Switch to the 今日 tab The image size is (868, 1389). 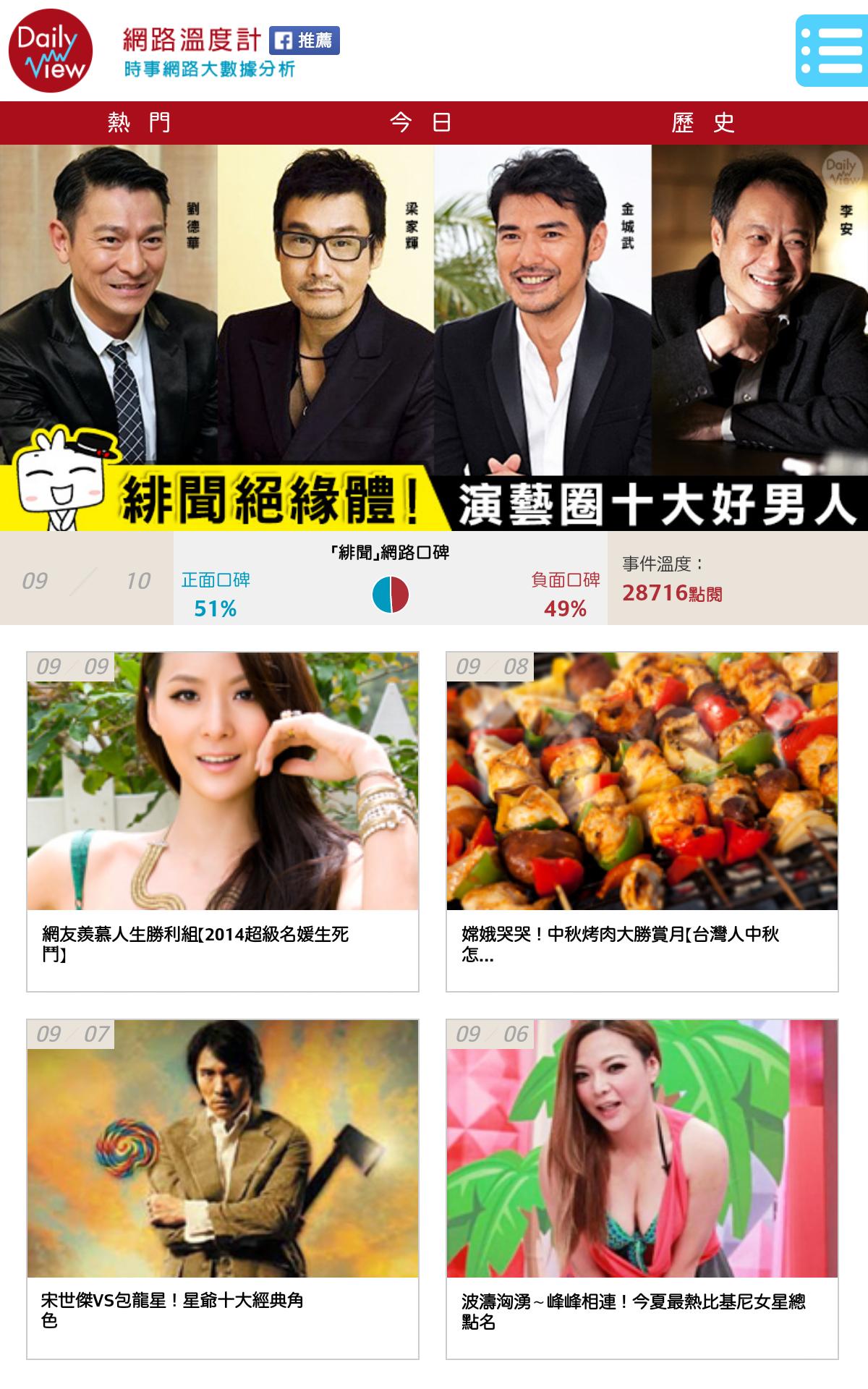pos(420,122)
